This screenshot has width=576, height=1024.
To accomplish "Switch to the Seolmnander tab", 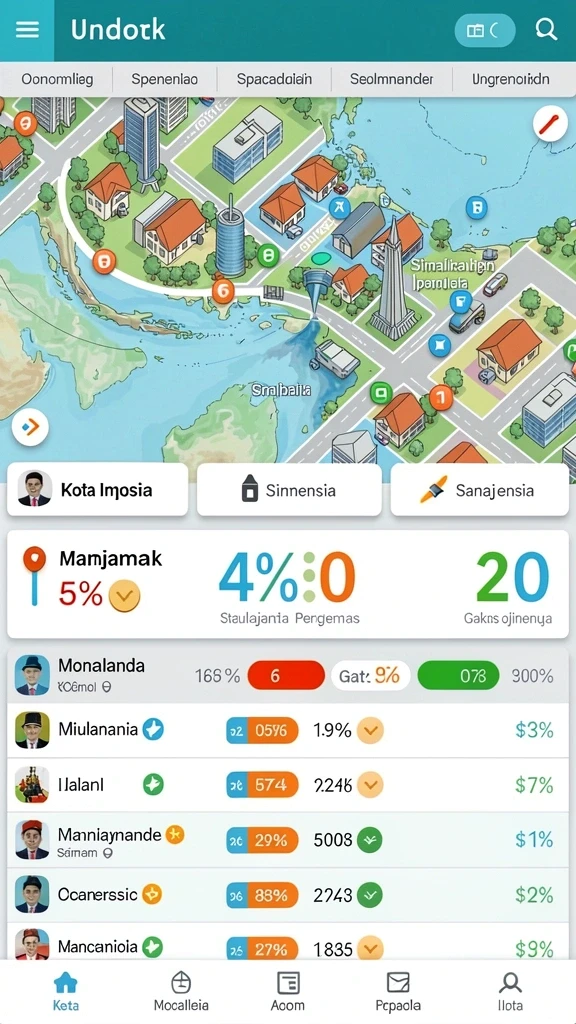I will [392, 80].
